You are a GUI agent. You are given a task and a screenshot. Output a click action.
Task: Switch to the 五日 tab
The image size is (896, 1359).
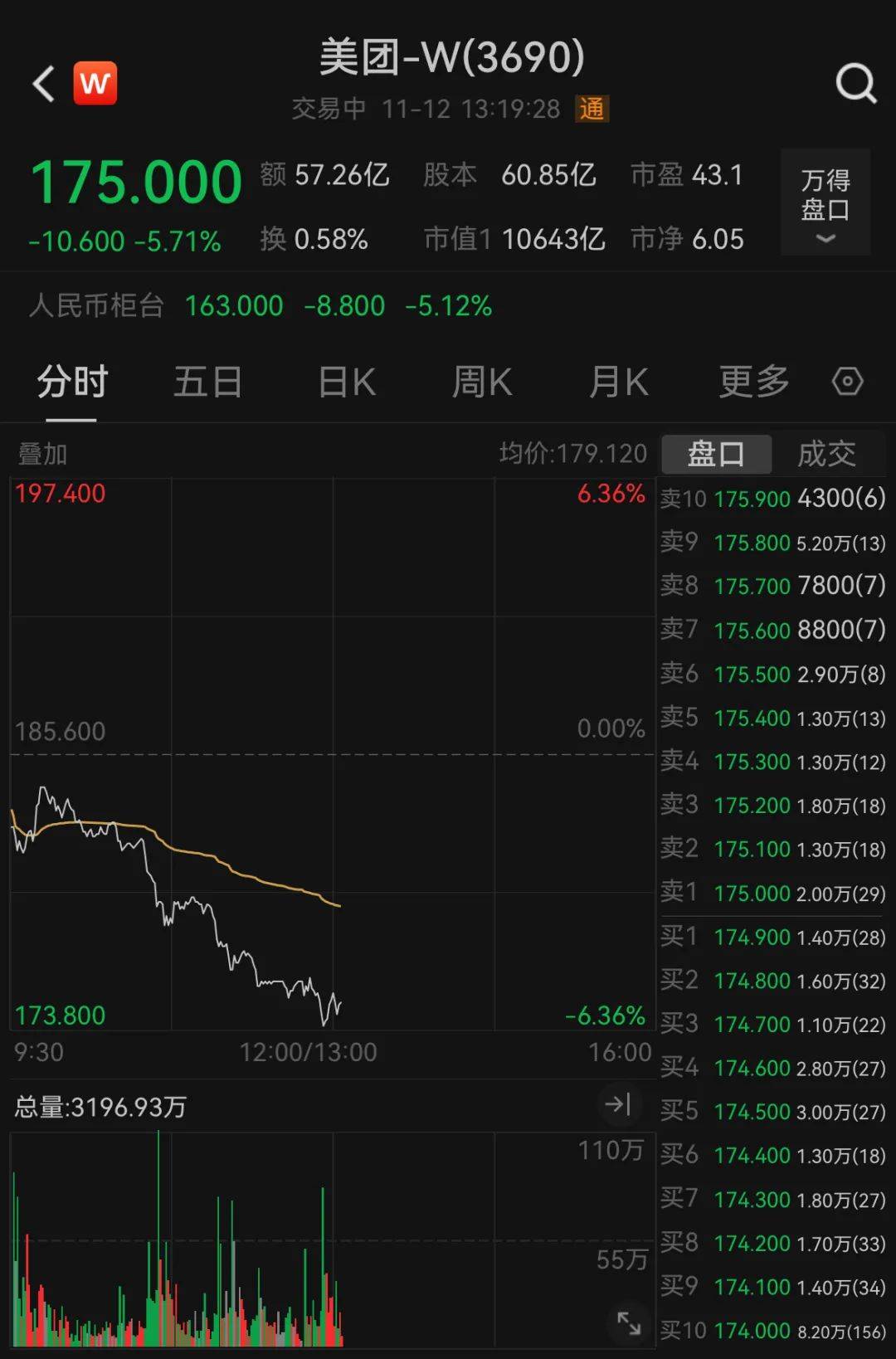pyautogui.click(x=208, y=382)
